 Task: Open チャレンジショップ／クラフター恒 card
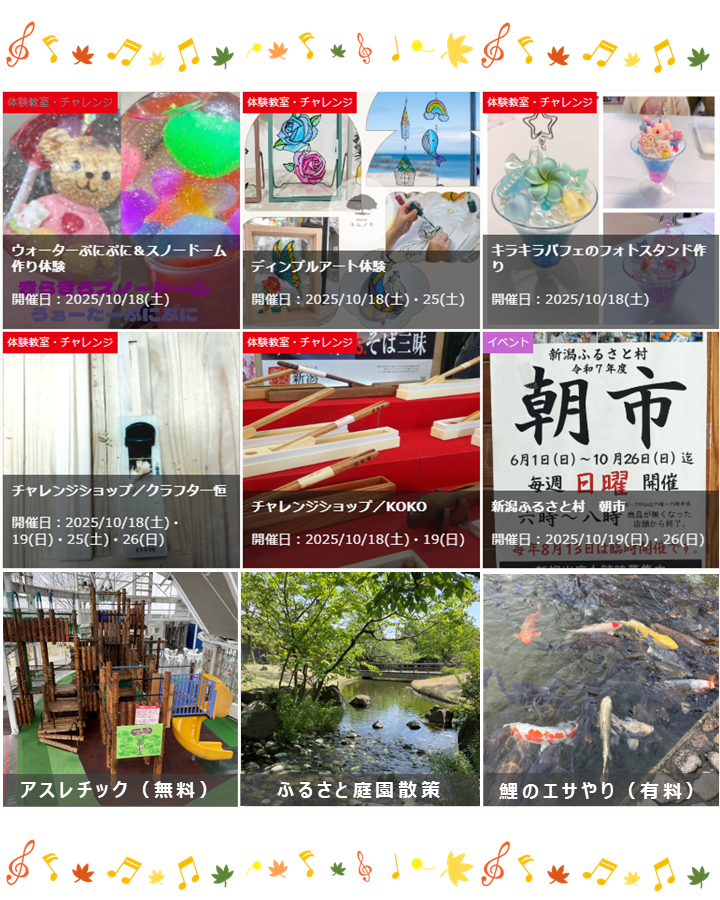[x=120, y=450]
